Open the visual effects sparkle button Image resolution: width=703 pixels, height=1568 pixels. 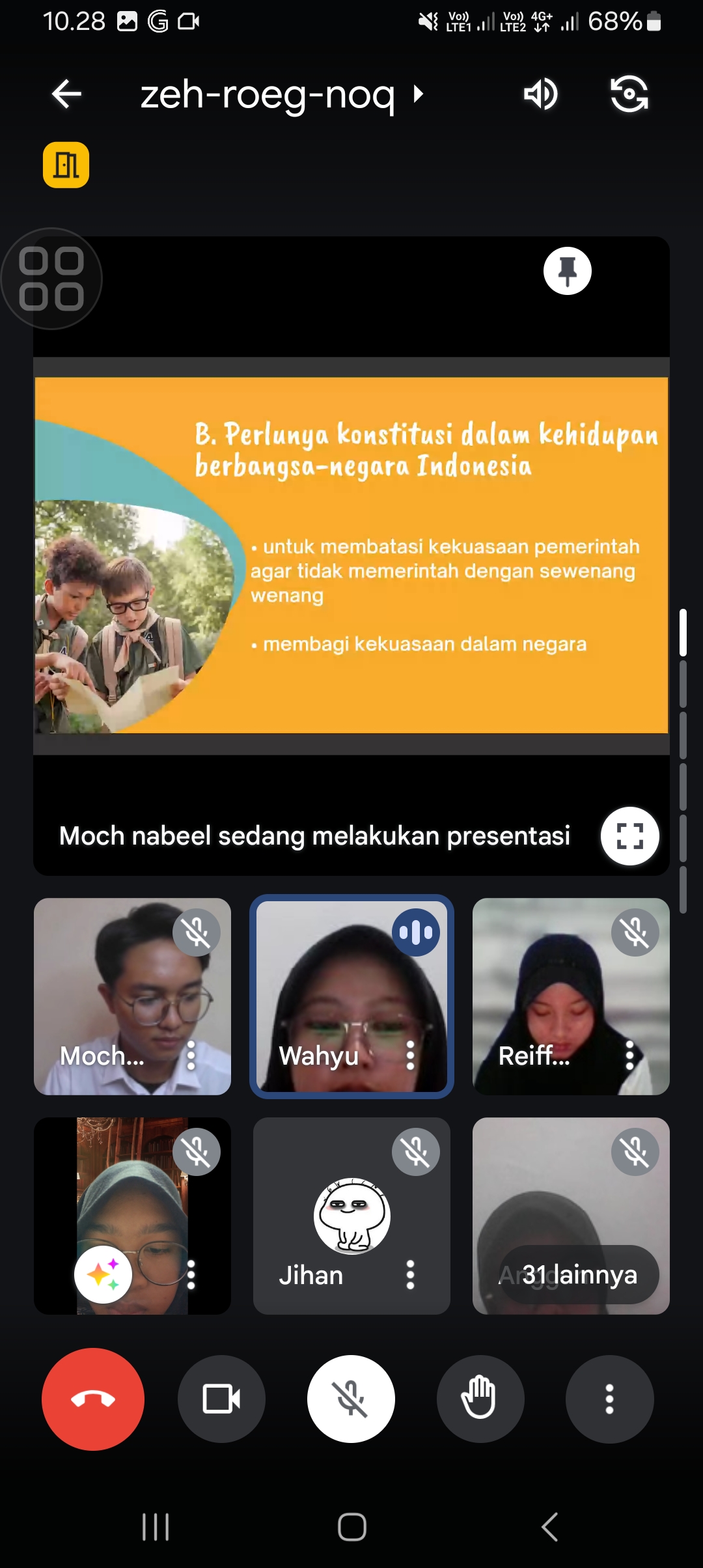pos(103,1275)
